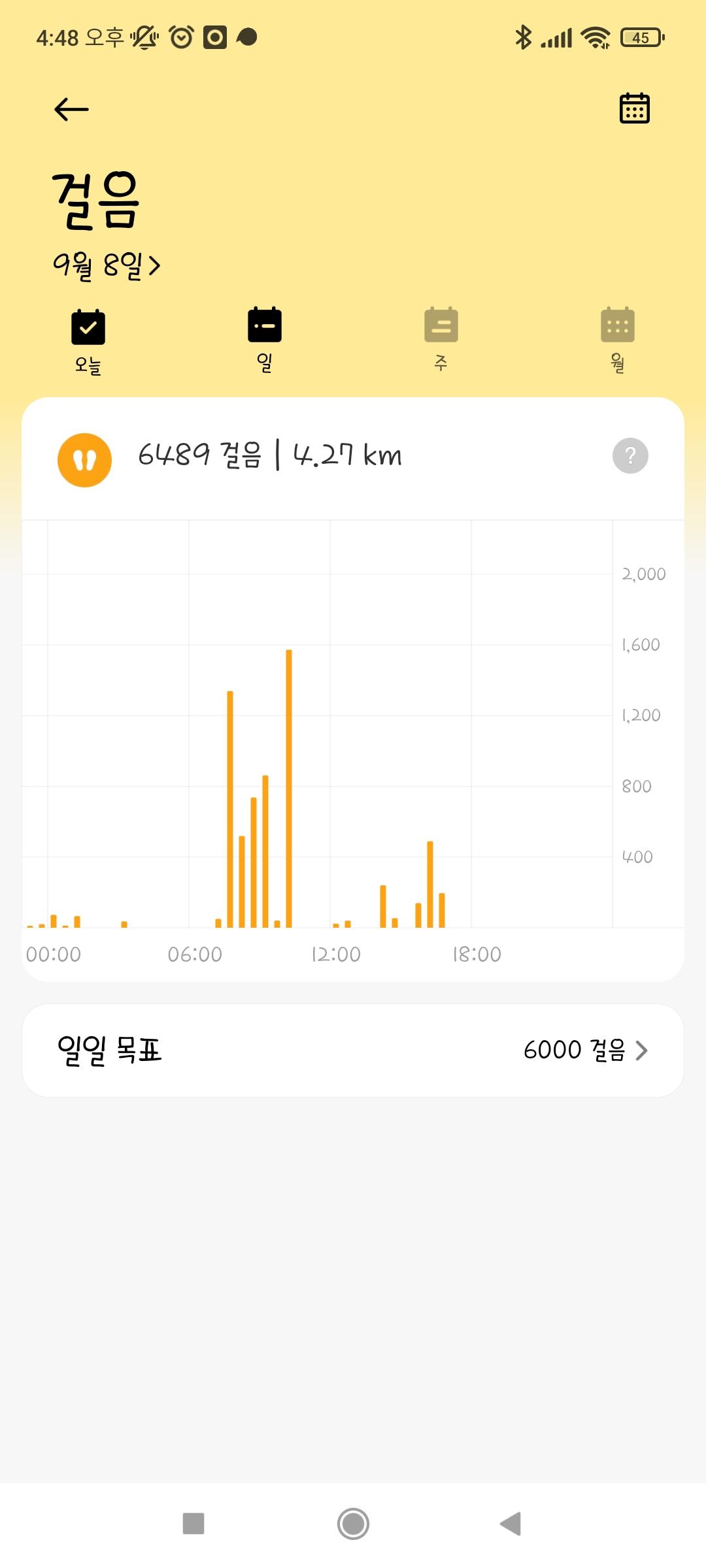Open recent apps with square button
Screen dimensions: 706x1568
(193, 1524)
